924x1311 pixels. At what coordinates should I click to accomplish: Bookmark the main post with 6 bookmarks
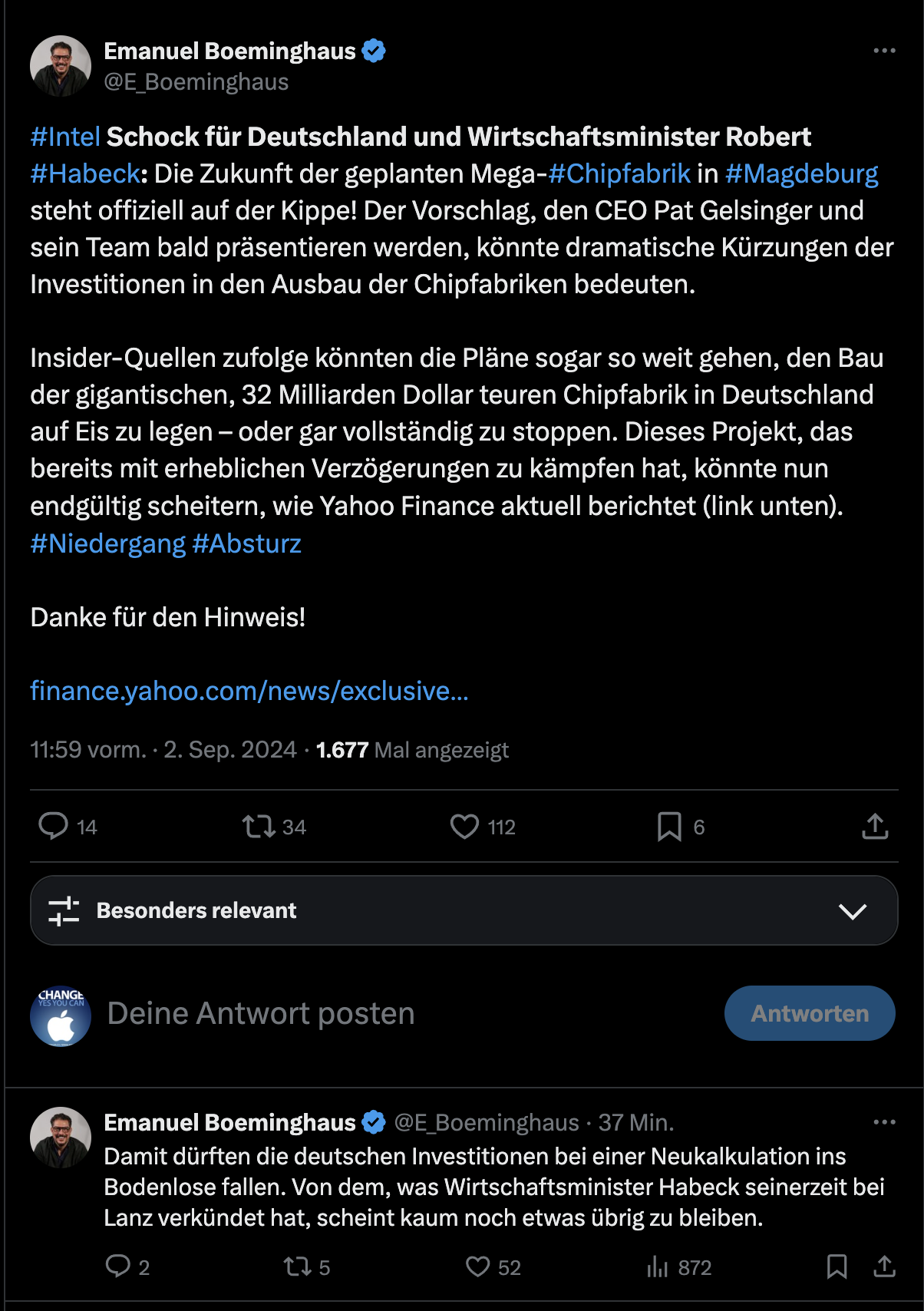[x=669, y=826]
